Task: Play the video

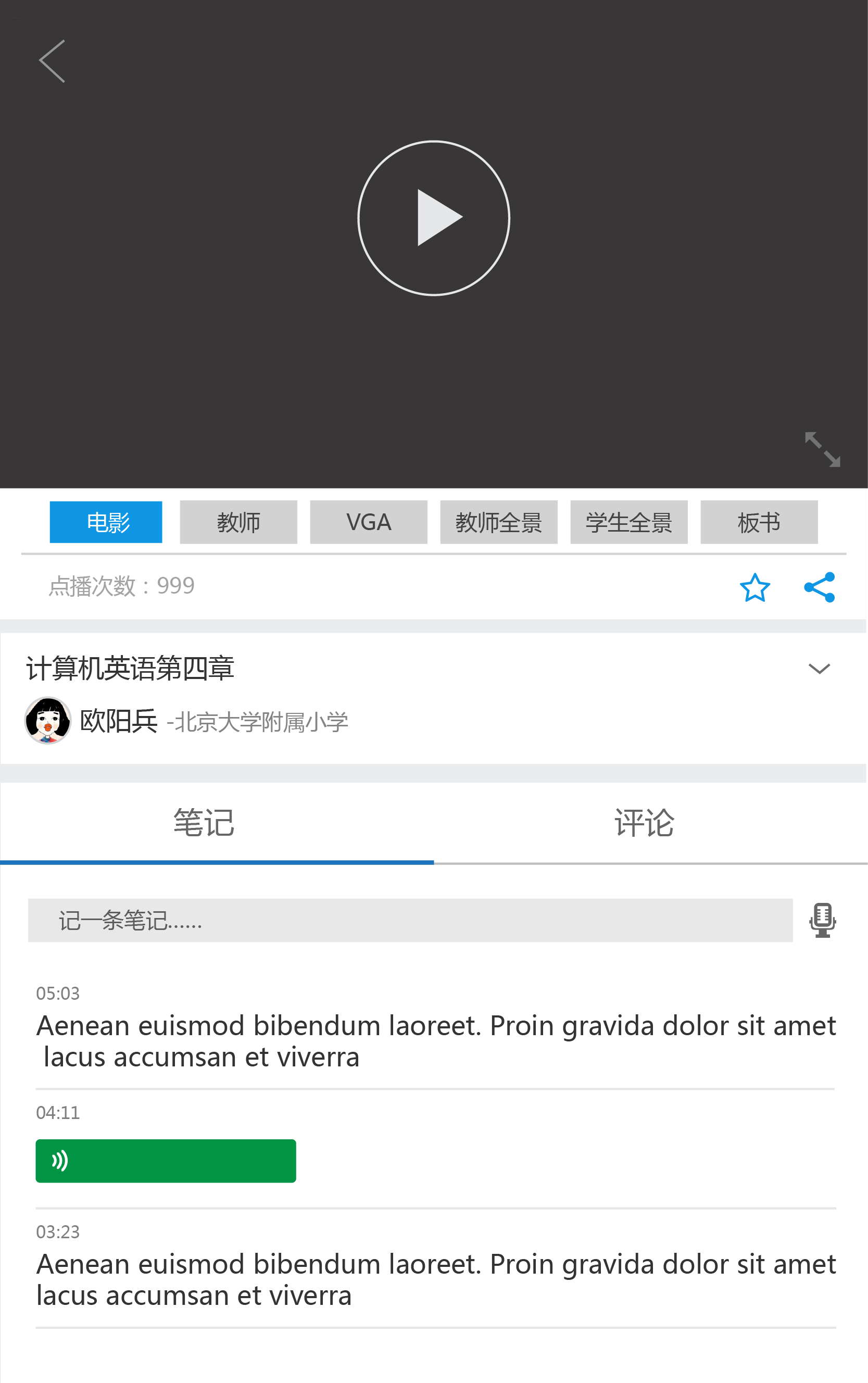Action: coord(433,218)
